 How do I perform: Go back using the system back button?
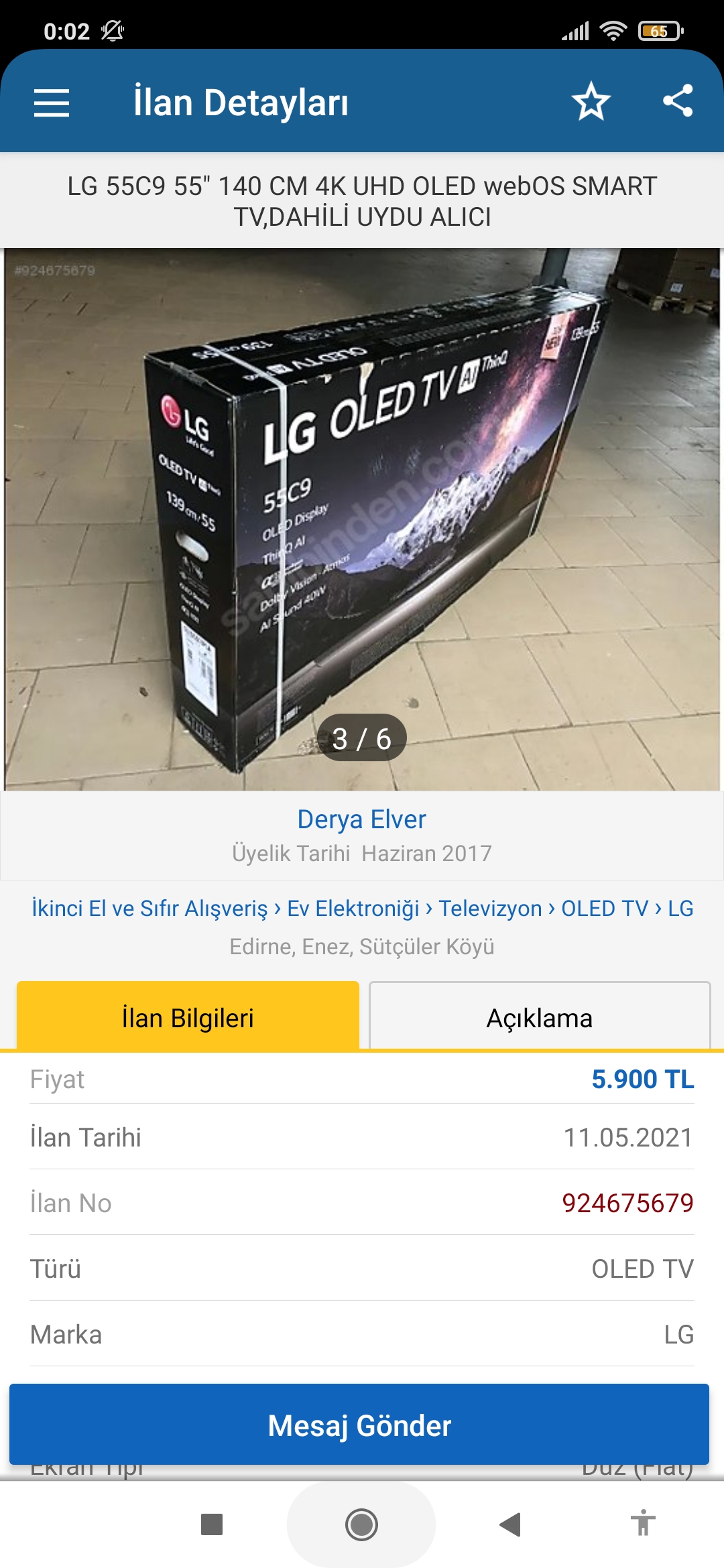[510, 1524]
